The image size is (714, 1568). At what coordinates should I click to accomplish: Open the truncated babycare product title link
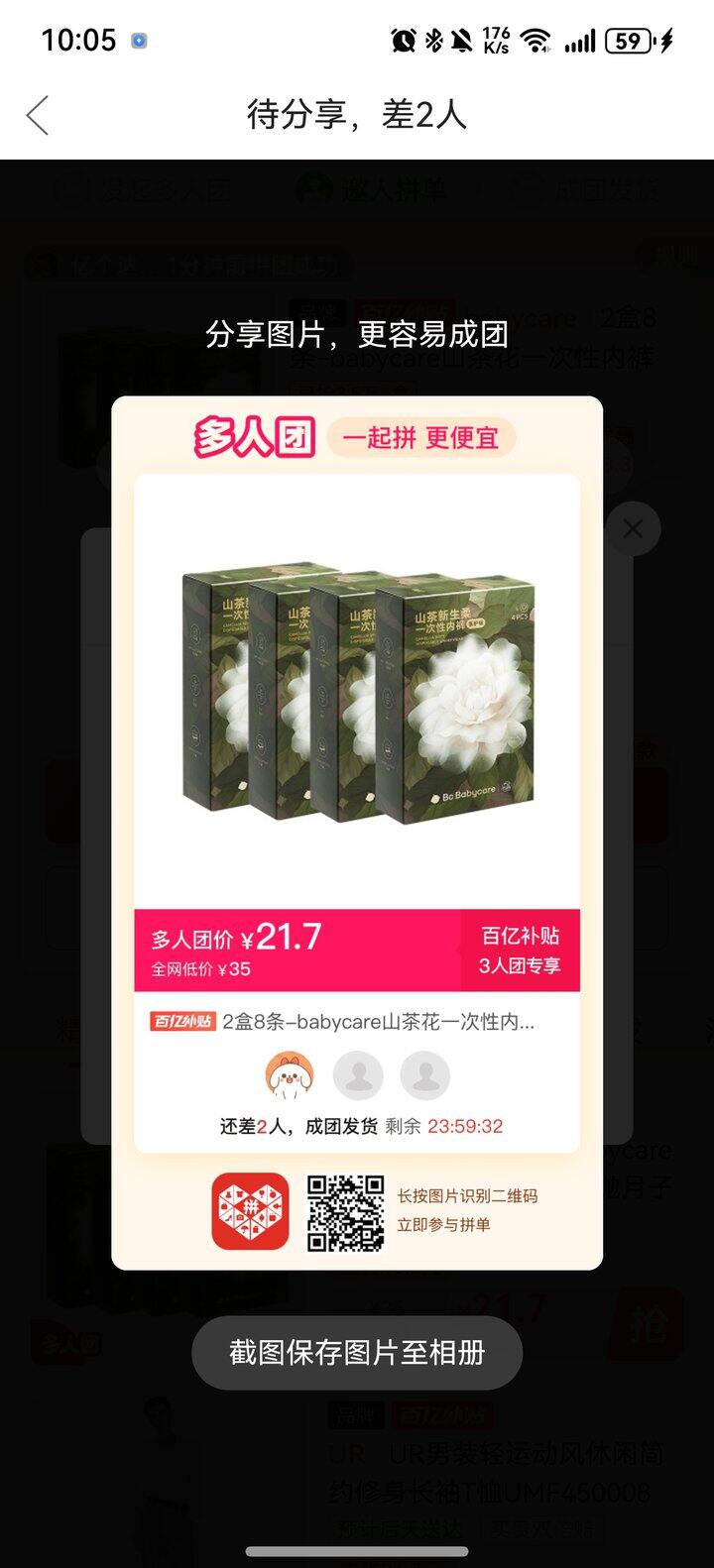[x=377, y=1022]
